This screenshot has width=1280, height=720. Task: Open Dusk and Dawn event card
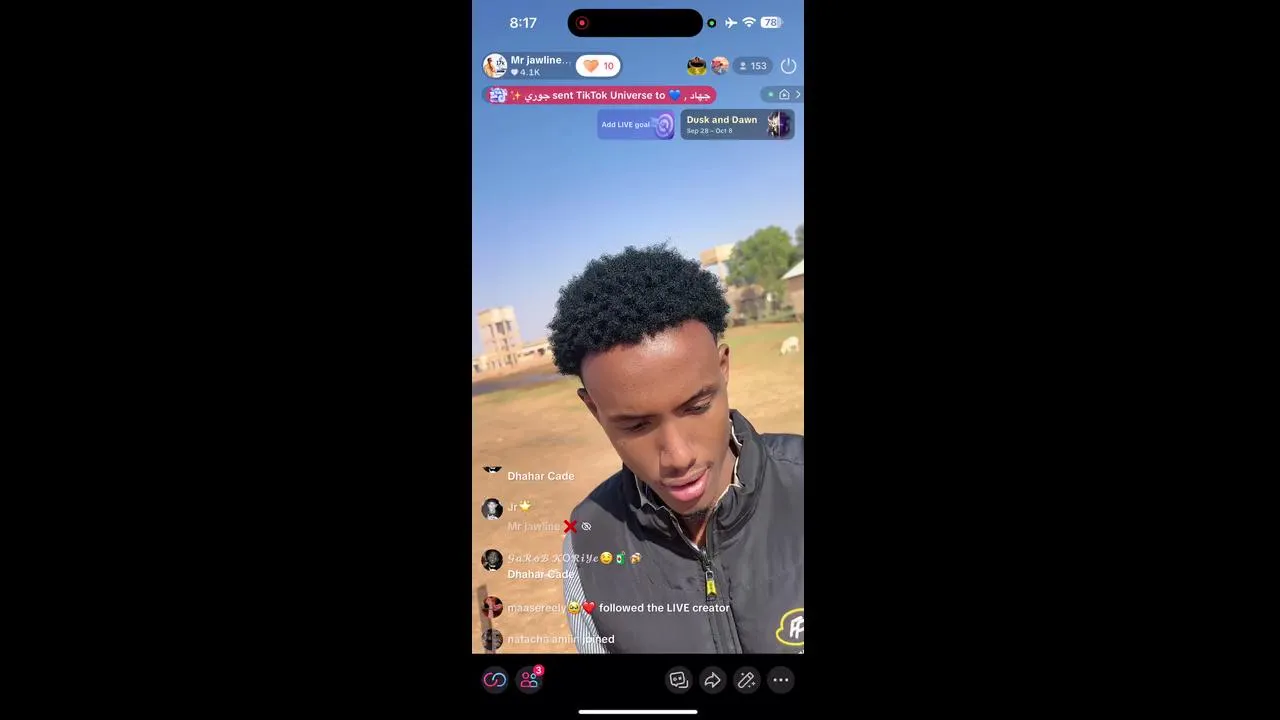[737, 125]
